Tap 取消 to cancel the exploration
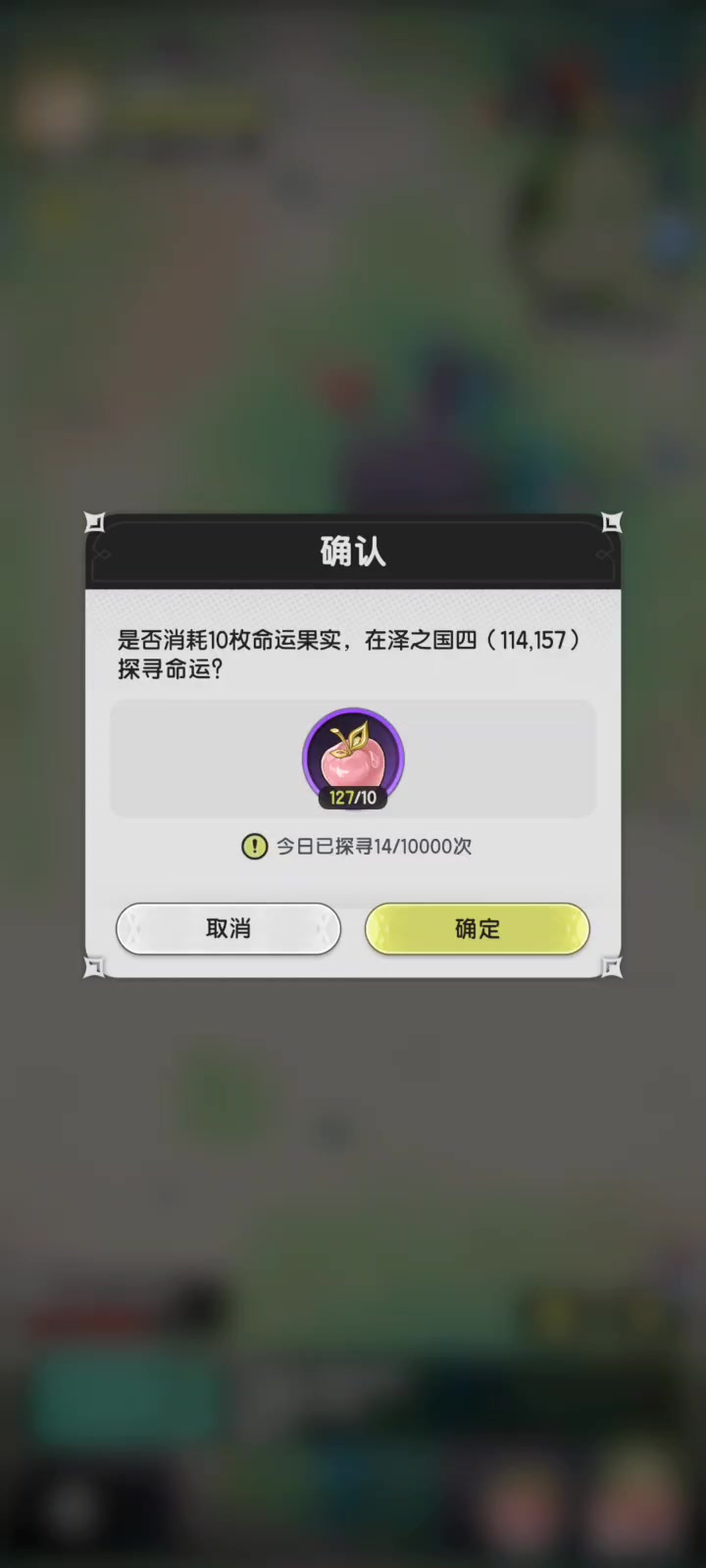Viewport: 706px width, 1568px height. pos(227,928)
